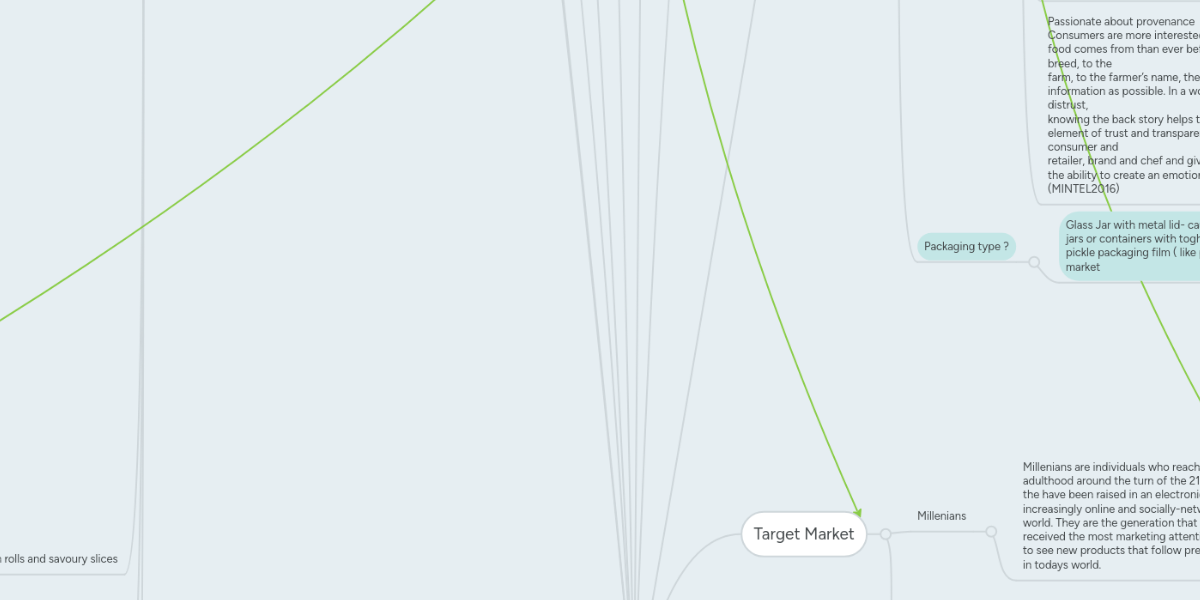
Task: Select the Packaging type ? node
Action: click(x=965, y=246)
